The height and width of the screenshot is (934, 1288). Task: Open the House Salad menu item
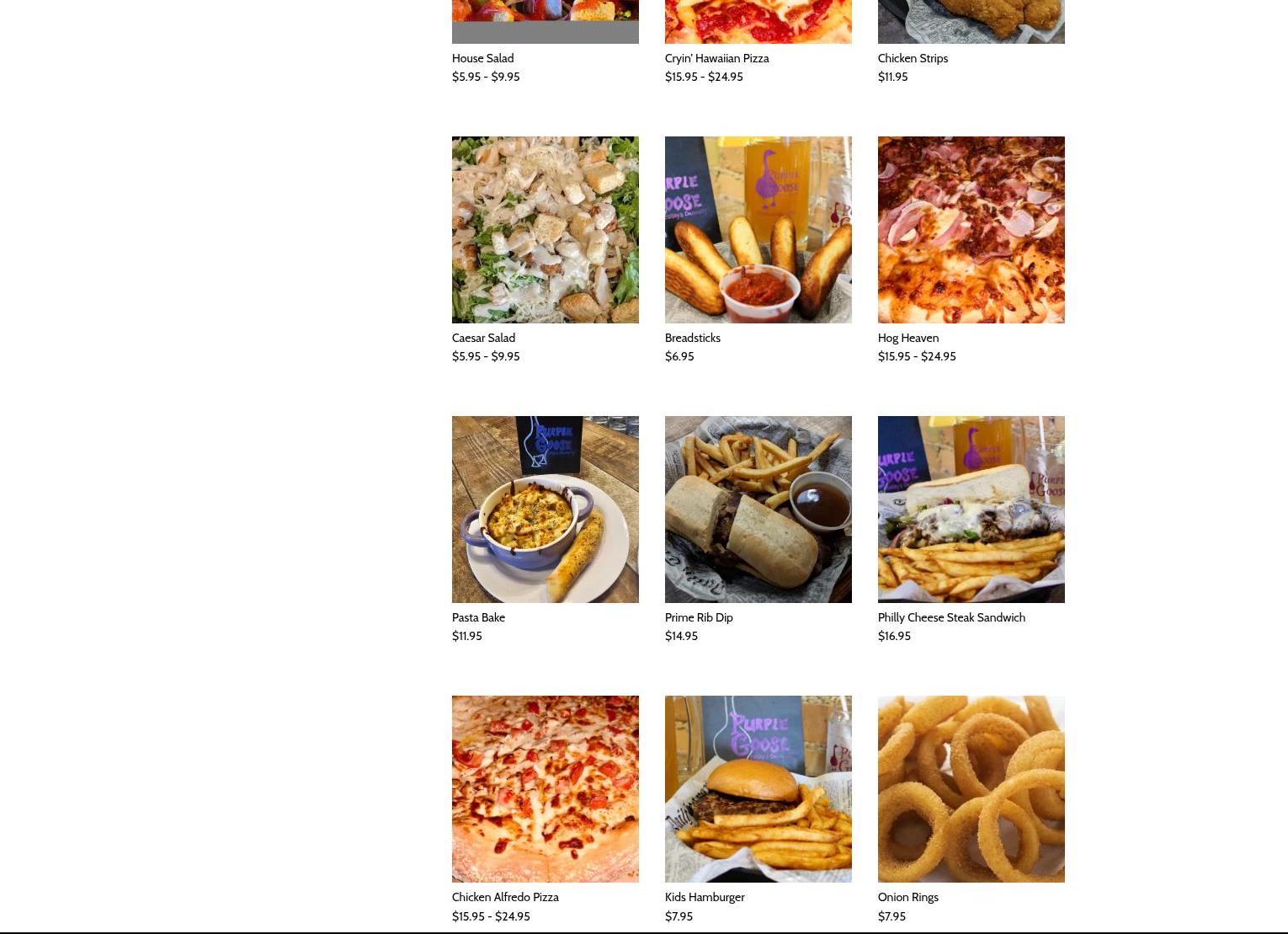tap(482, 58)
